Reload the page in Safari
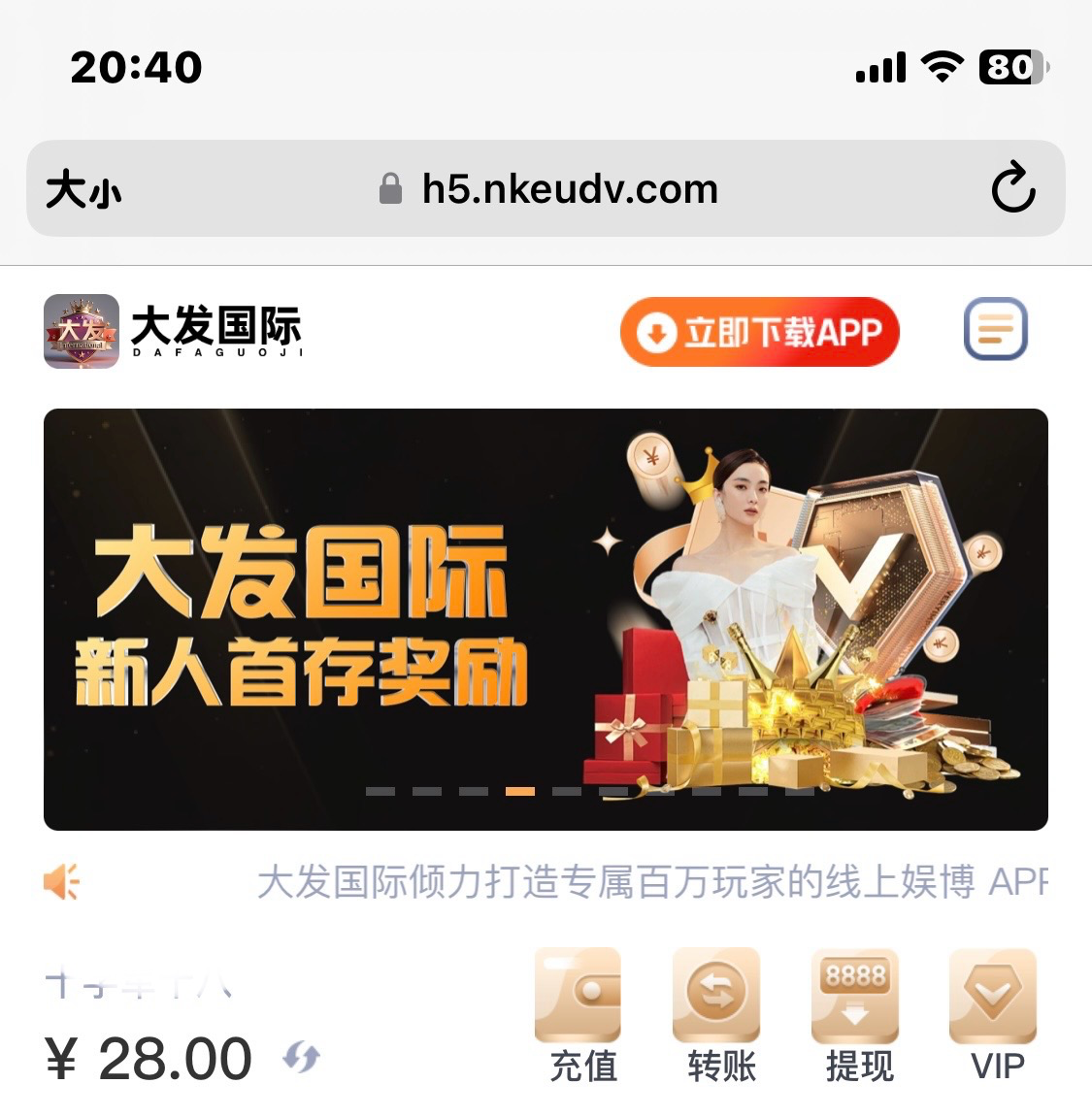The height and width of the screenshot is (1117, 1092). tap(1012, 188)
